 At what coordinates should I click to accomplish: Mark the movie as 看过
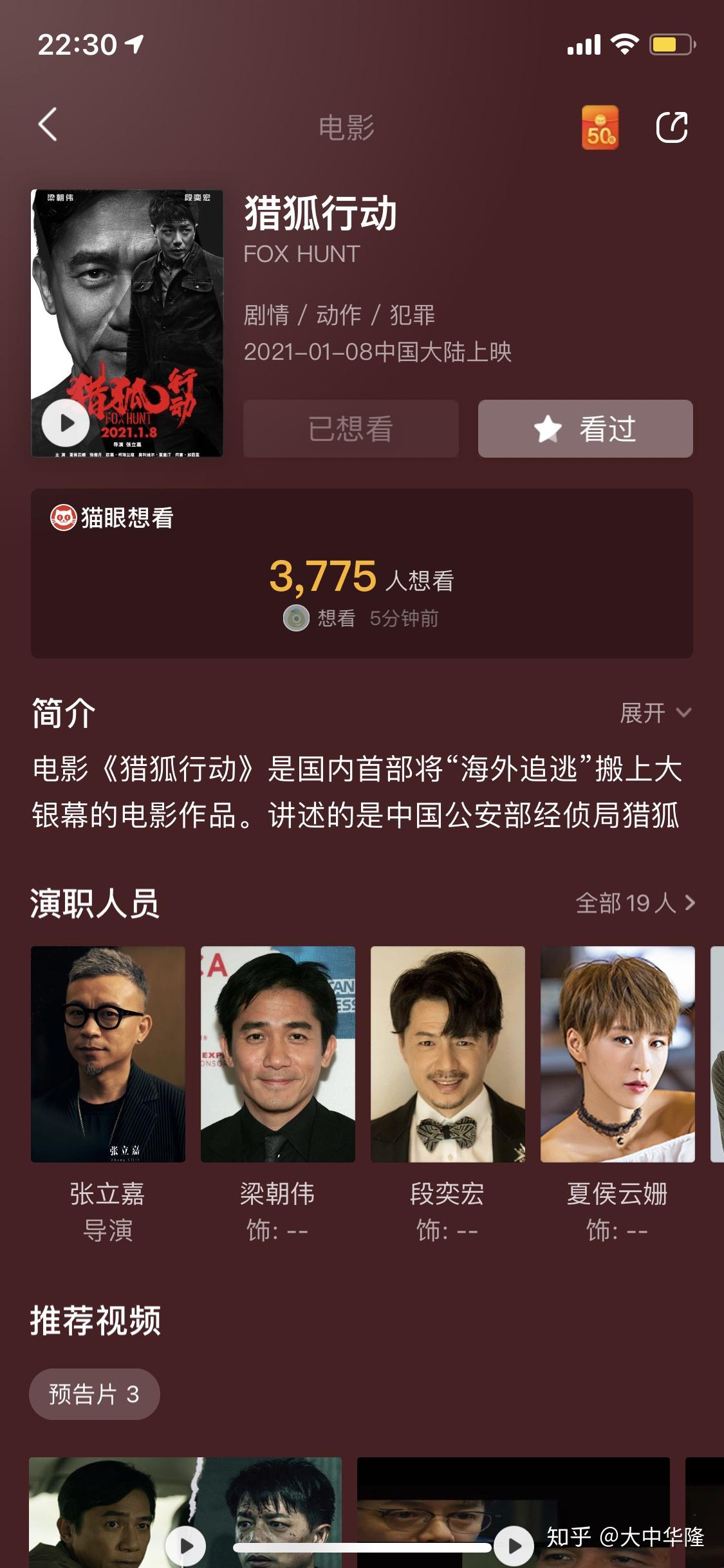coord(585,429)
